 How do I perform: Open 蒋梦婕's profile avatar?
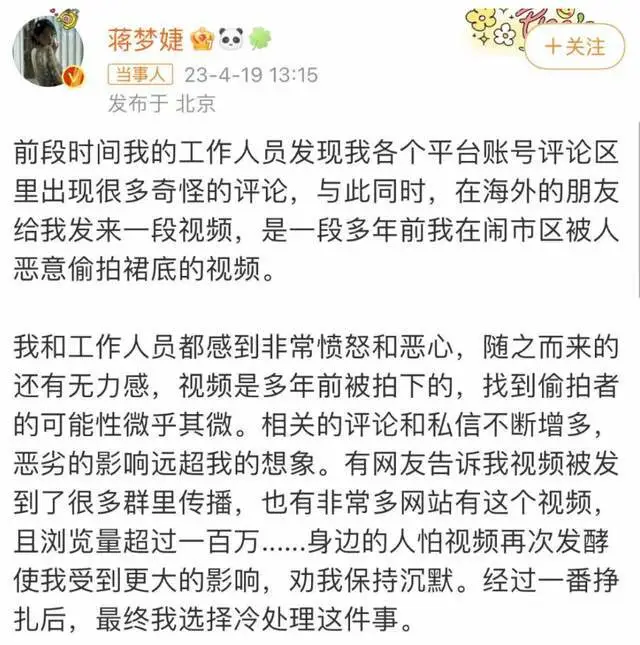pos(49,52)
